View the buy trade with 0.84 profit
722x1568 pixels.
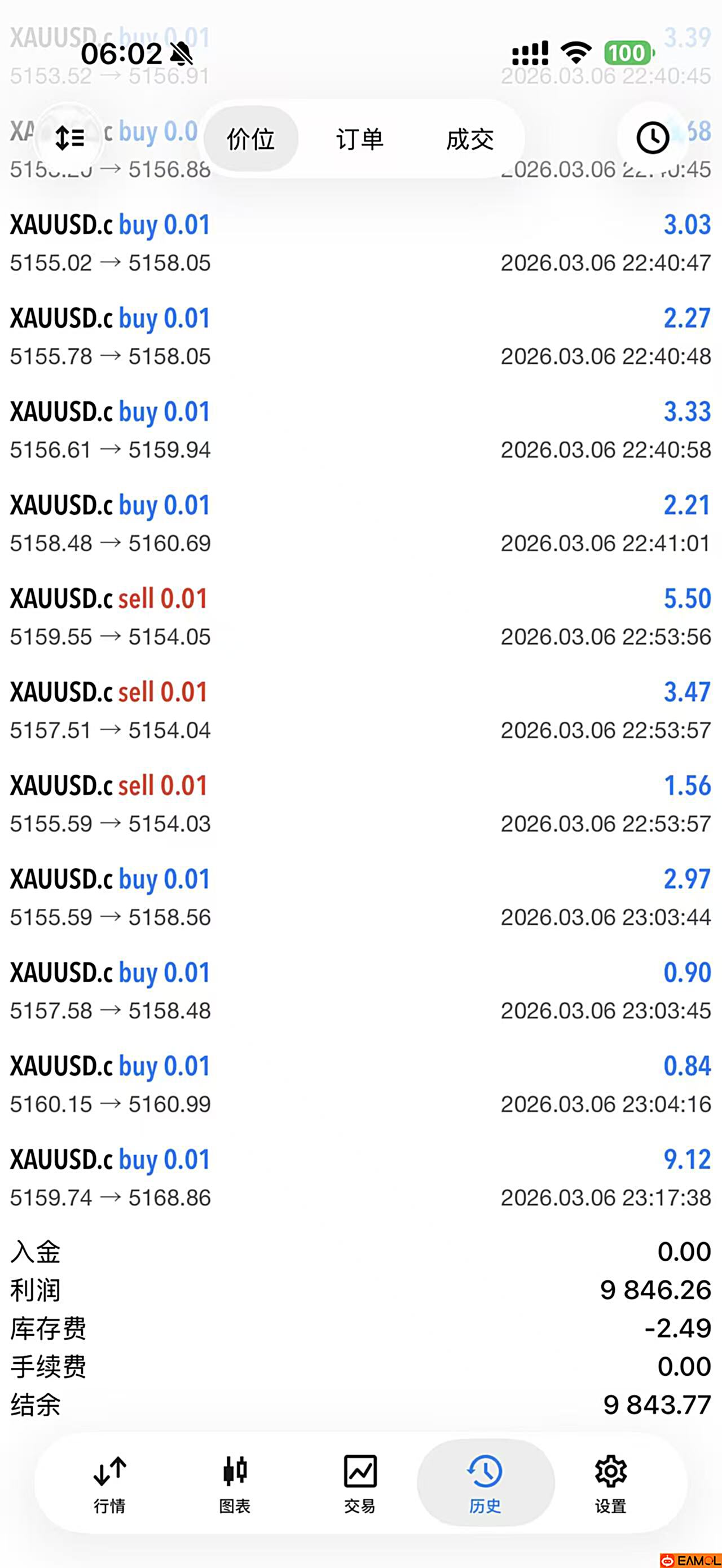coord(360,1085)
